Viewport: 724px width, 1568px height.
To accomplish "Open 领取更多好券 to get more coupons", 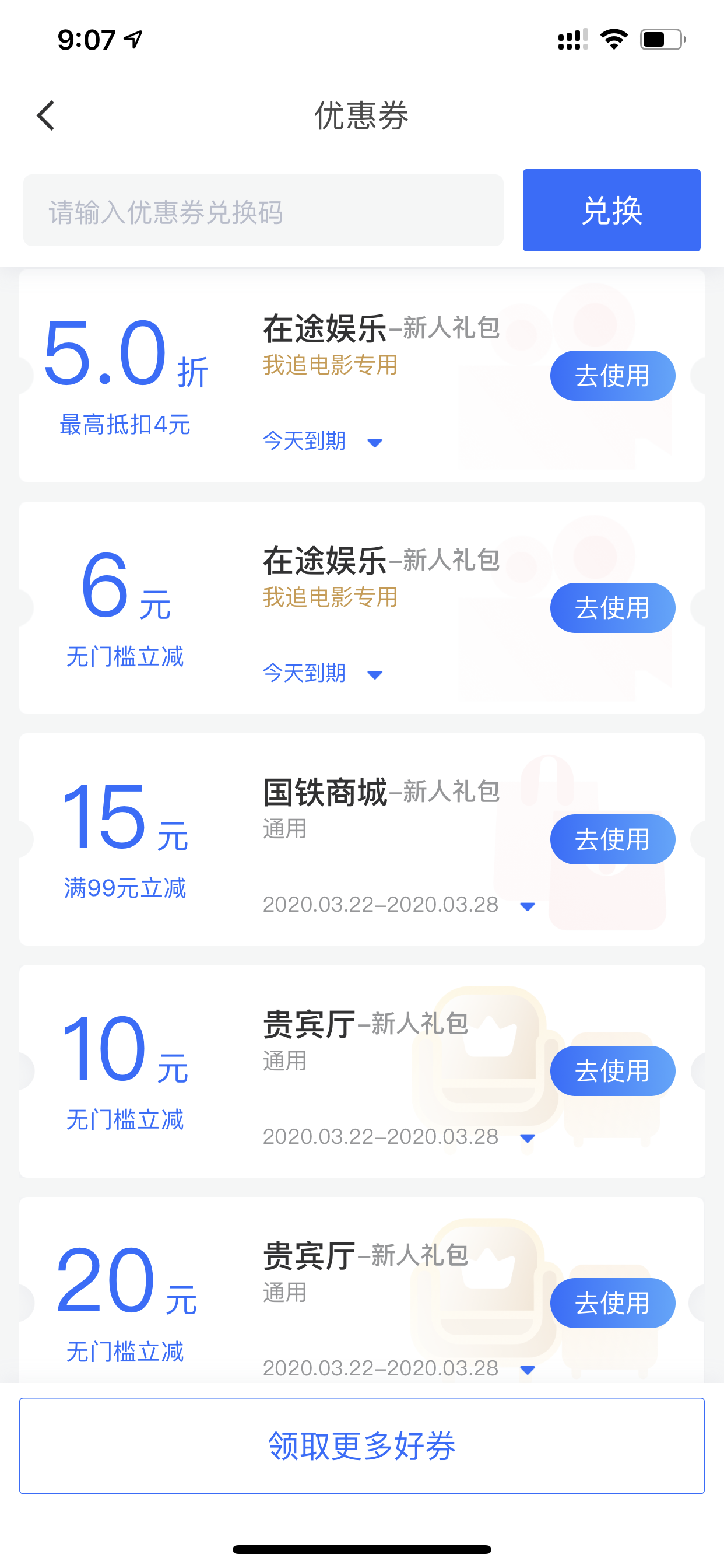I will tap(362, 1445).
